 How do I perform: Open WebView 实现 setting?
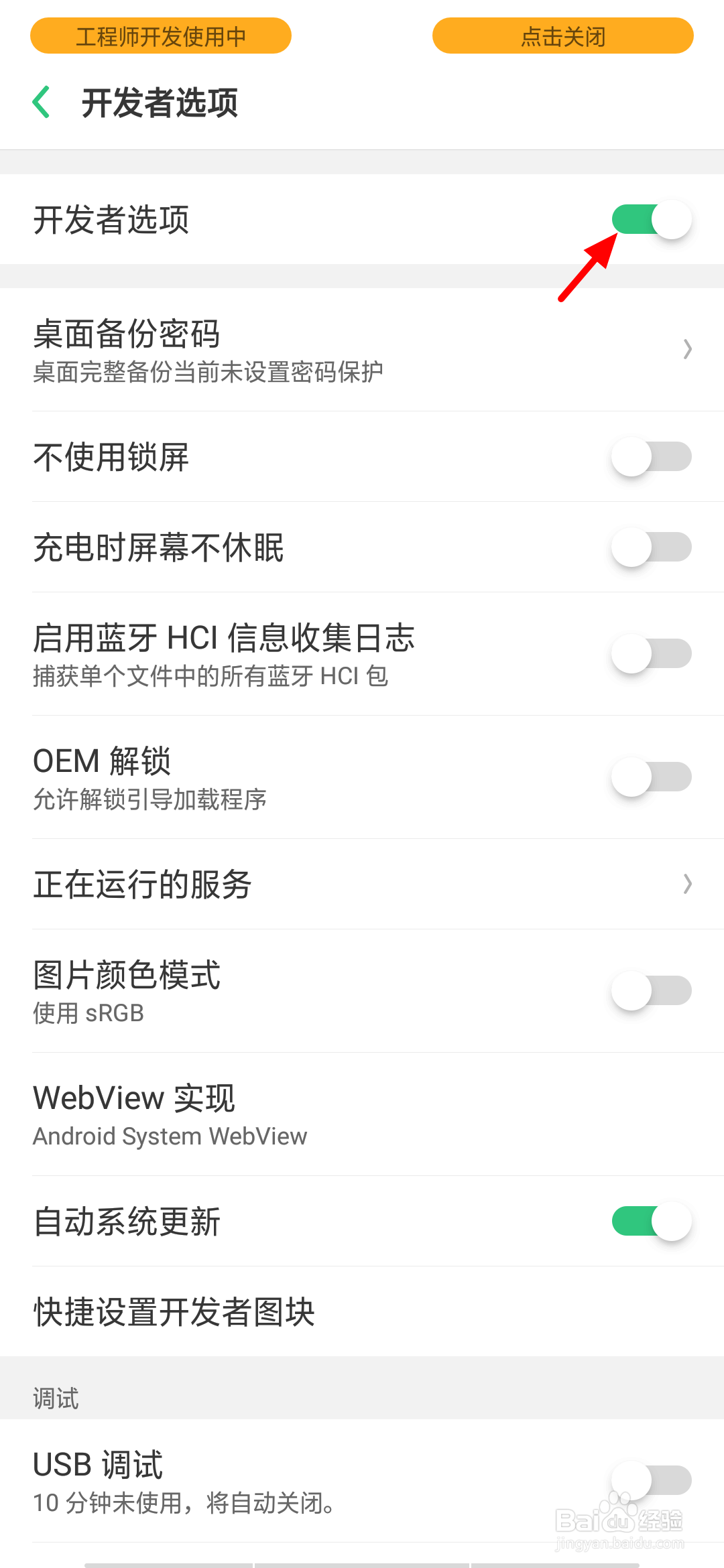click(362, 1114)
